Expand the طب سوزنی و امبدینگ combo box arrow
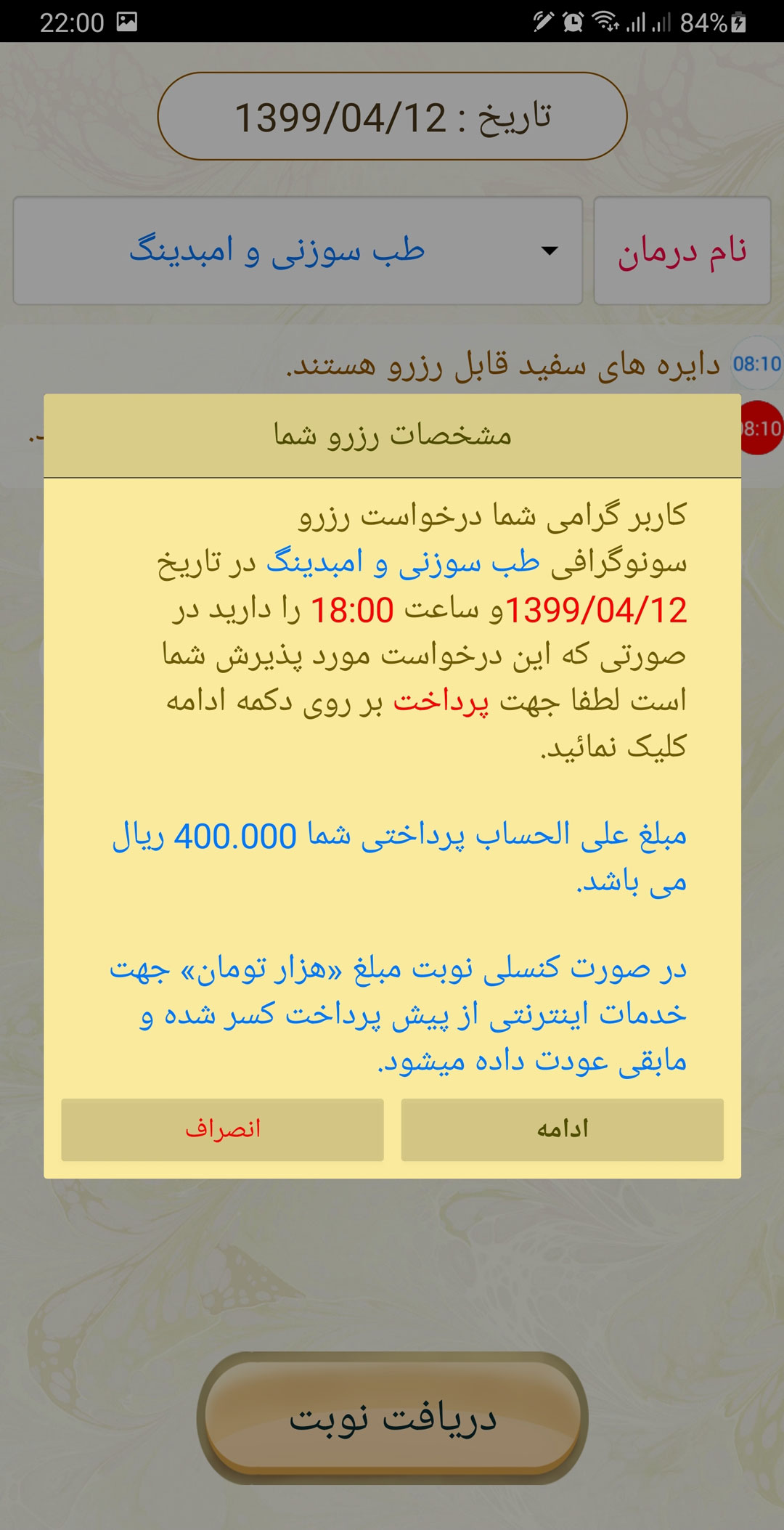The height and width of the screenshot is (1530, 784). pyautogui.click(x=550, y=250)
